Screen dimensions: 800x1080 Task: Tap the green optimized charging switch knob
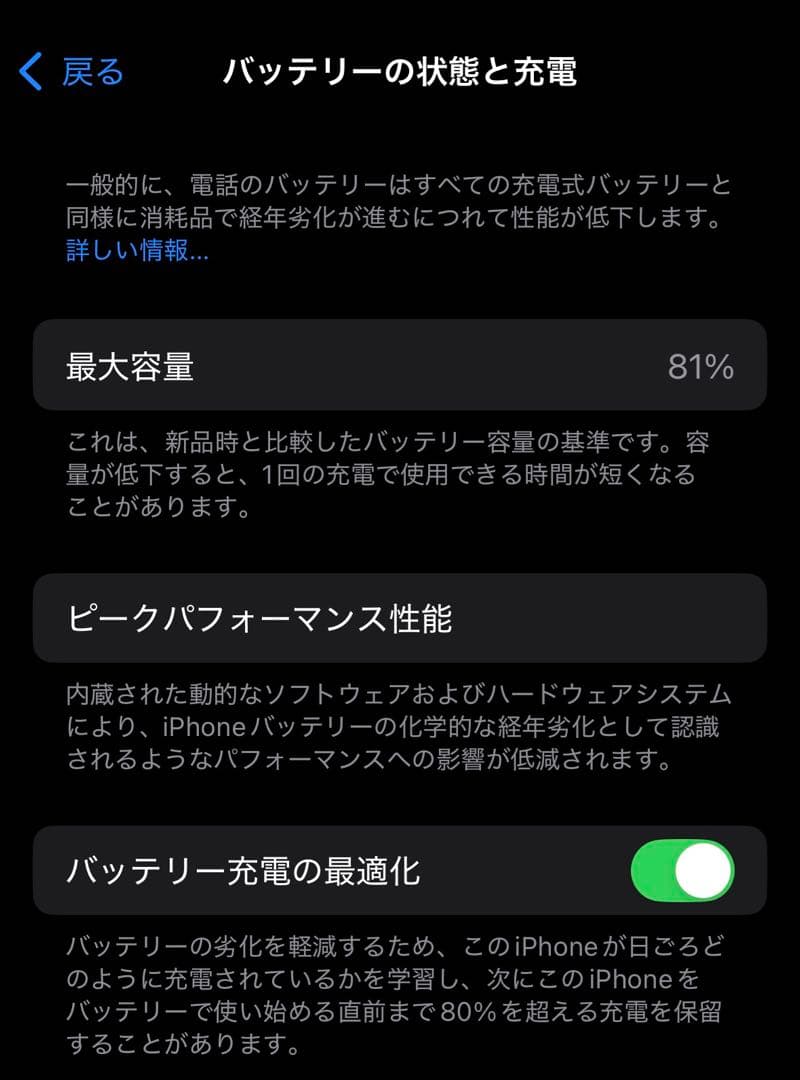click(702, 871)
